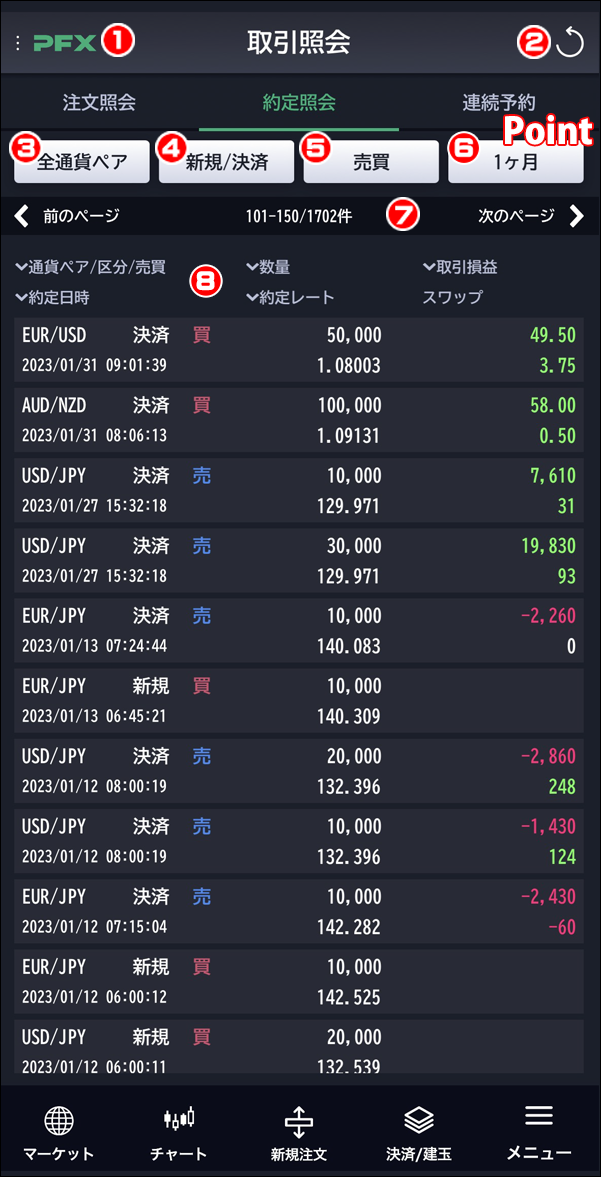Open the 新規注文 tab

tap(299, 1132)
